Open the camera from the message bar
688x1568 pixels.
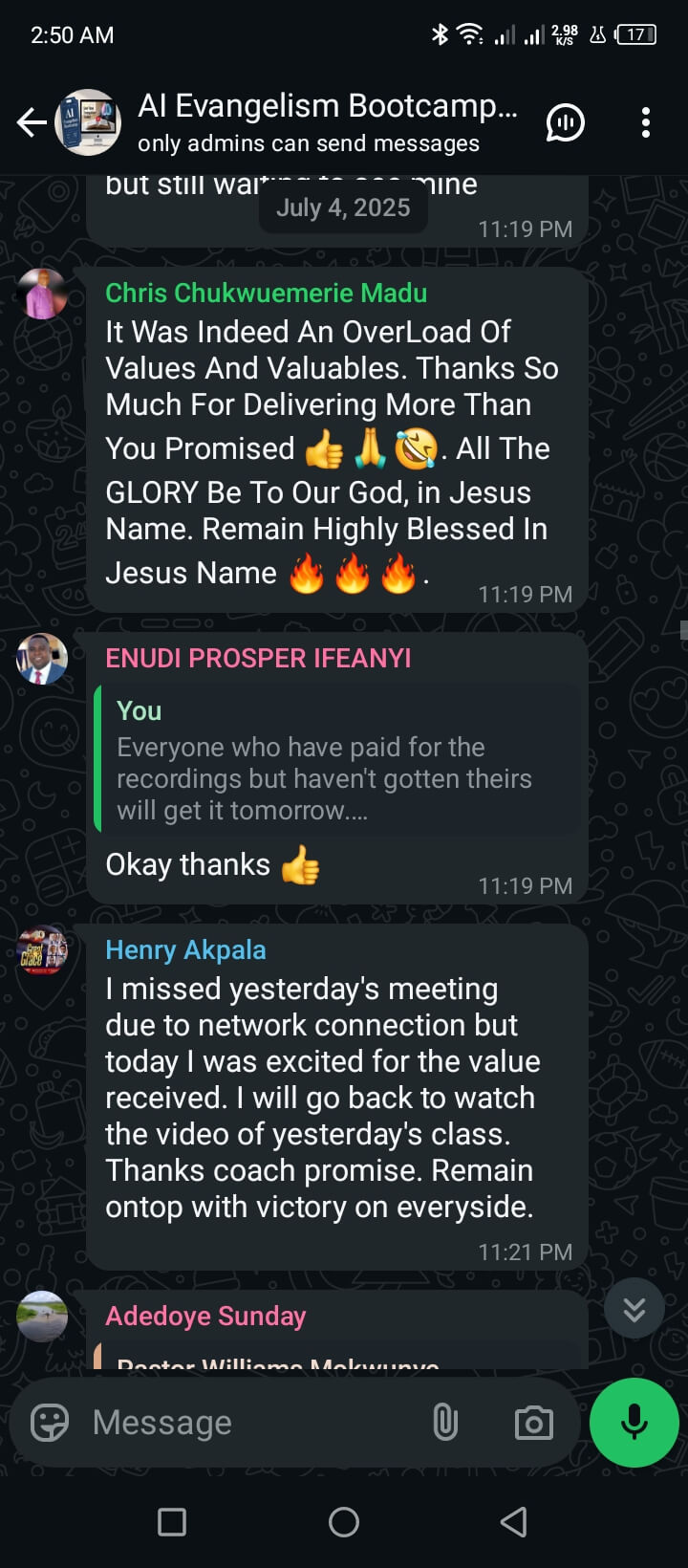532,1422
